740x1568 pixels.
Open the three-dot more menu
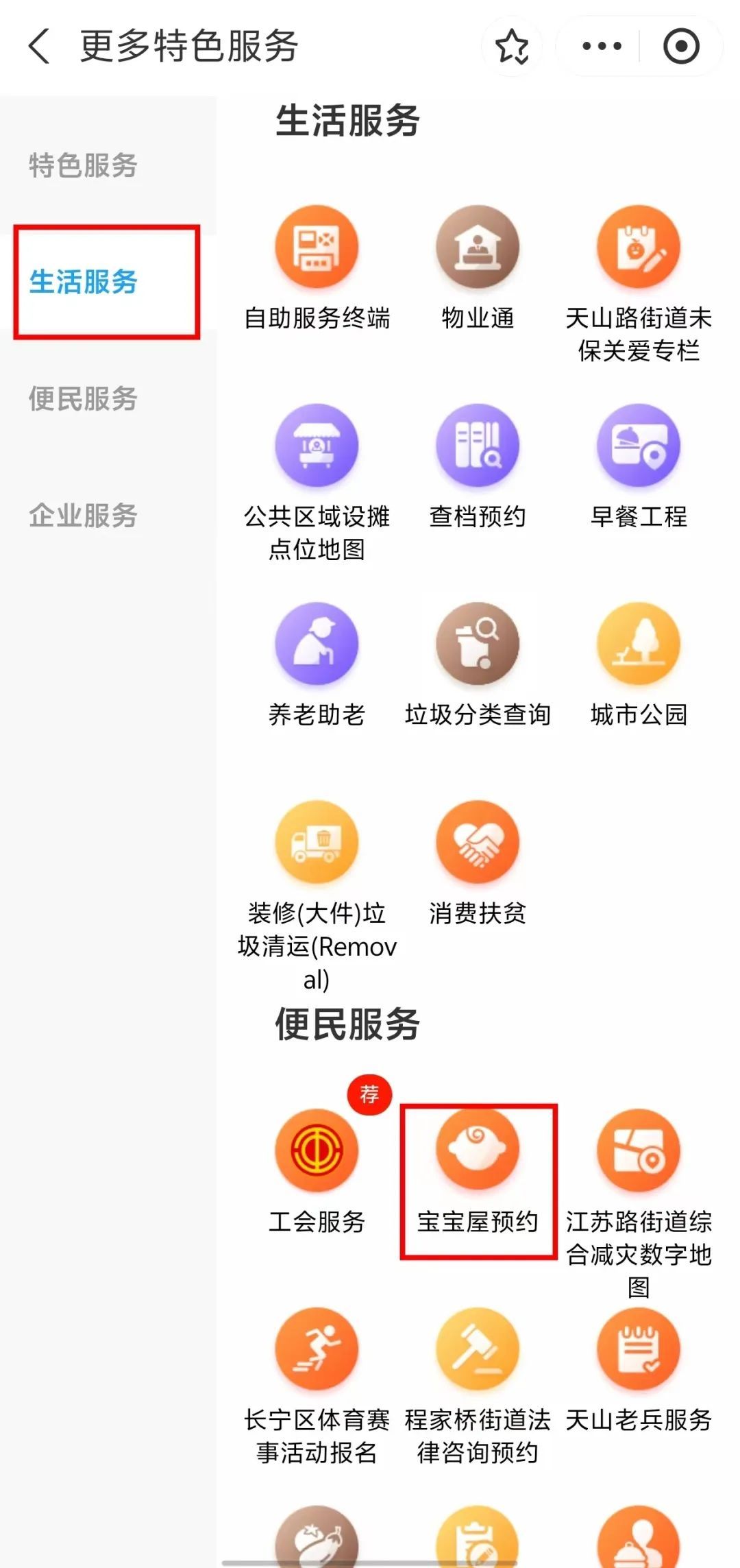(601, 47)
